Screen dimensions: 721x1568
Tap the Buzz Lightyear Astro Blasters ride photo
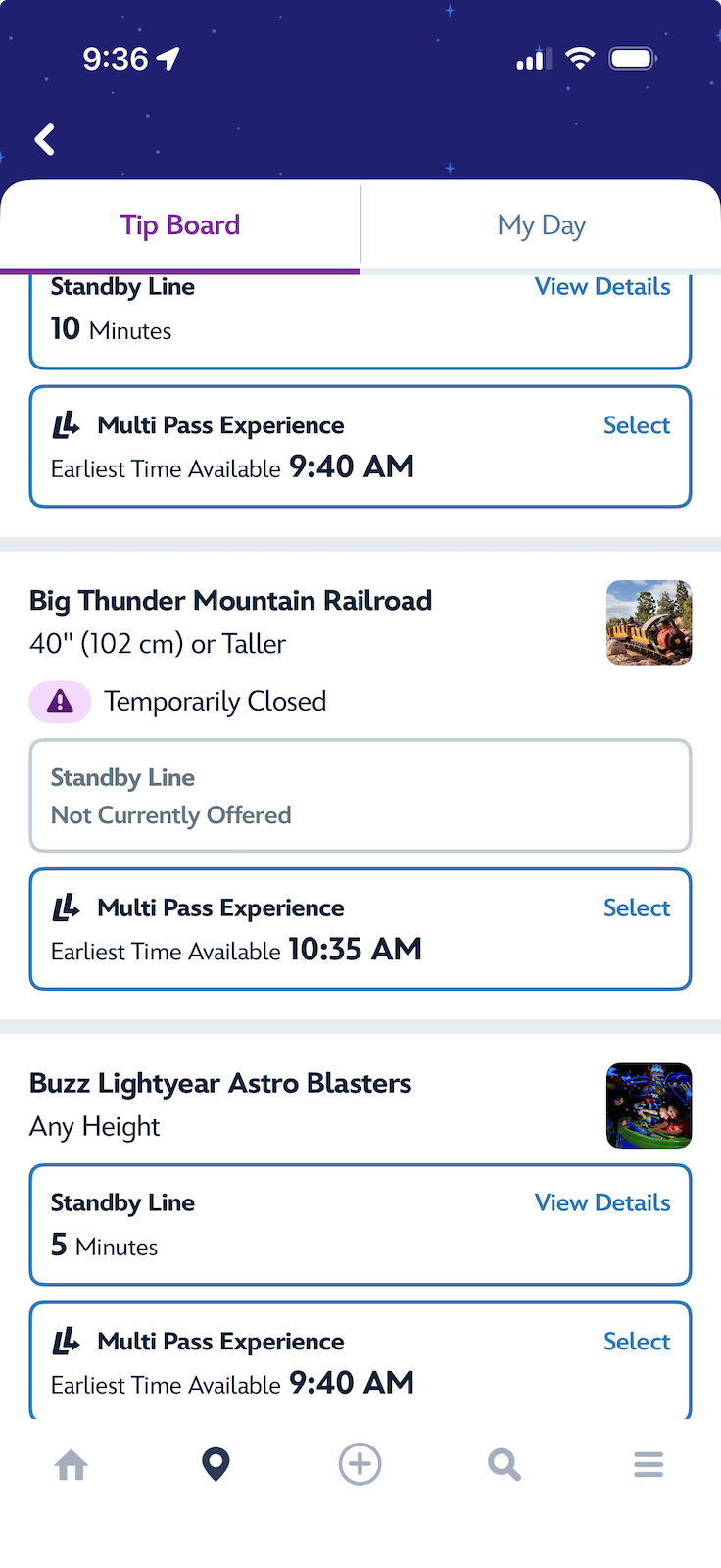649,1105
